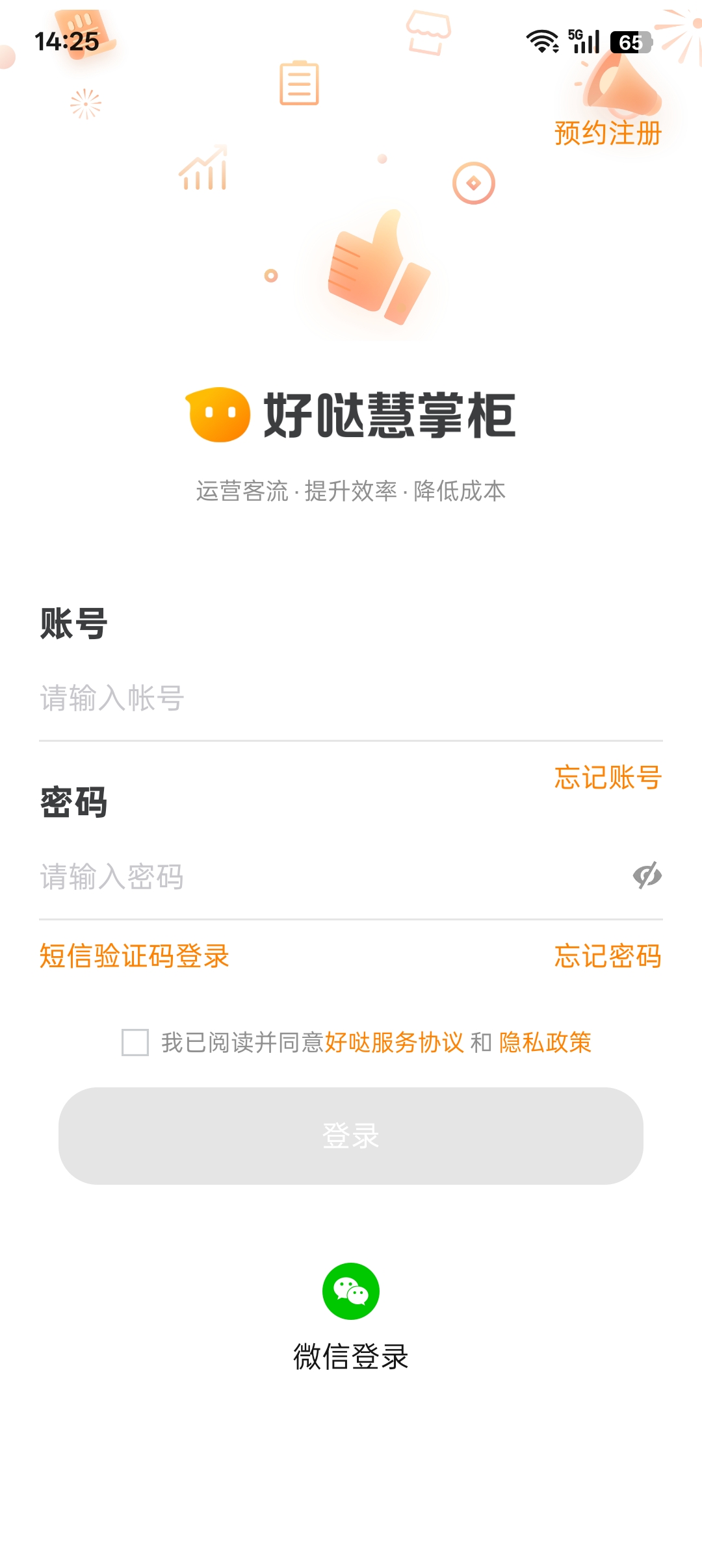The height and width of the screenshot is (1568, 702).
Task: Tap 预约注册 to pre-register
Action: click(608, 133)
